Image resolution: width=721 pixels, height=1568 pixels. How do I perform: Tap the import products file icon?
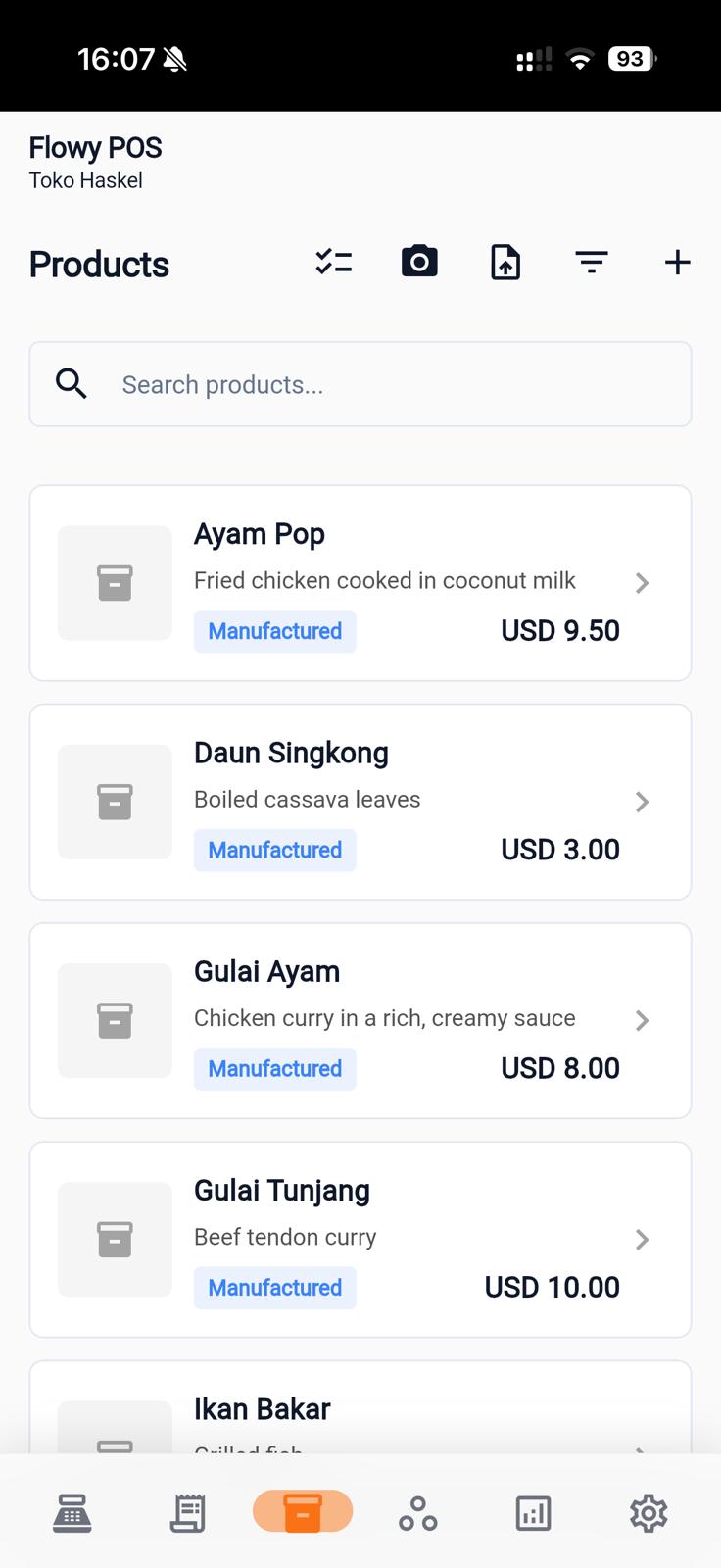(505, 262)
